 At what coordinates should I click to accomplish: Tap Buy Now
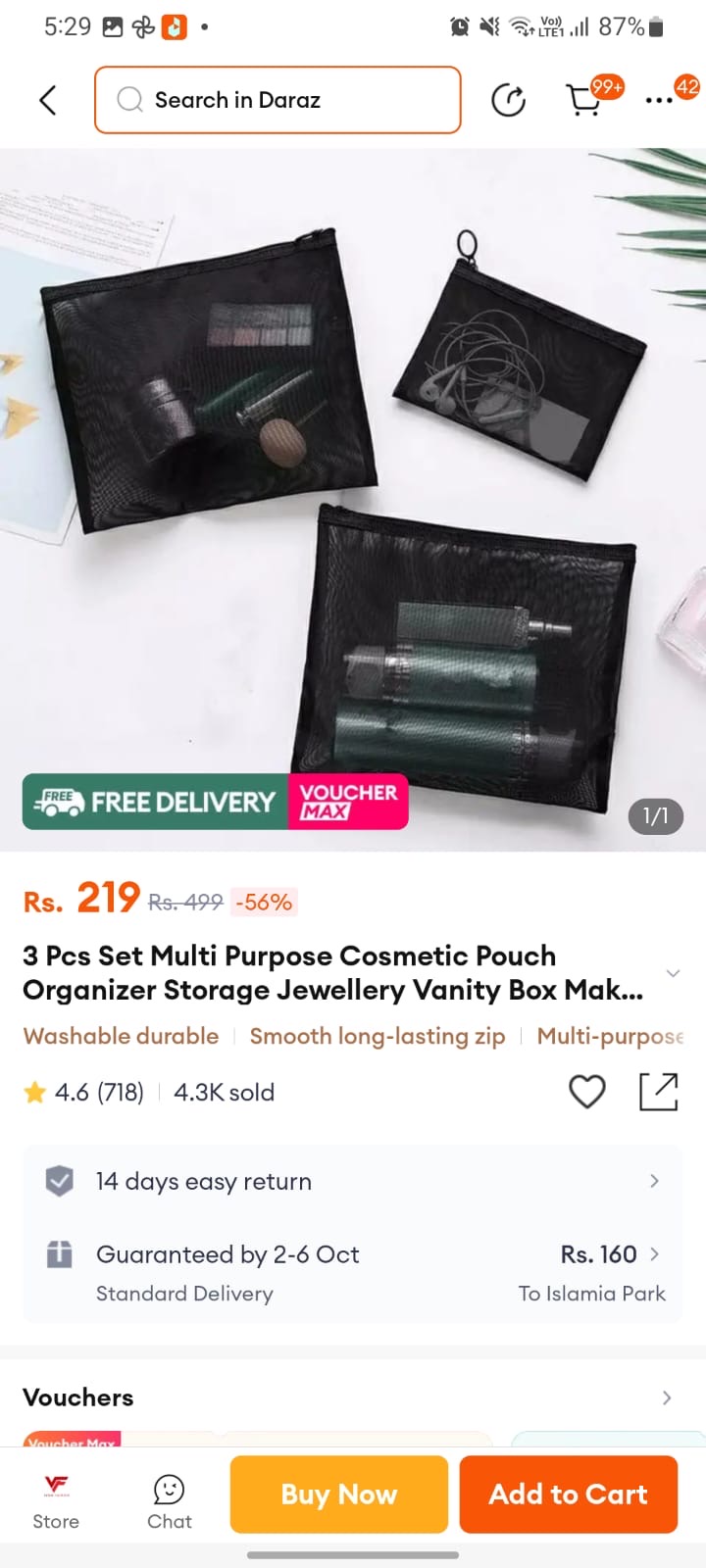[x=339, y=1494]
